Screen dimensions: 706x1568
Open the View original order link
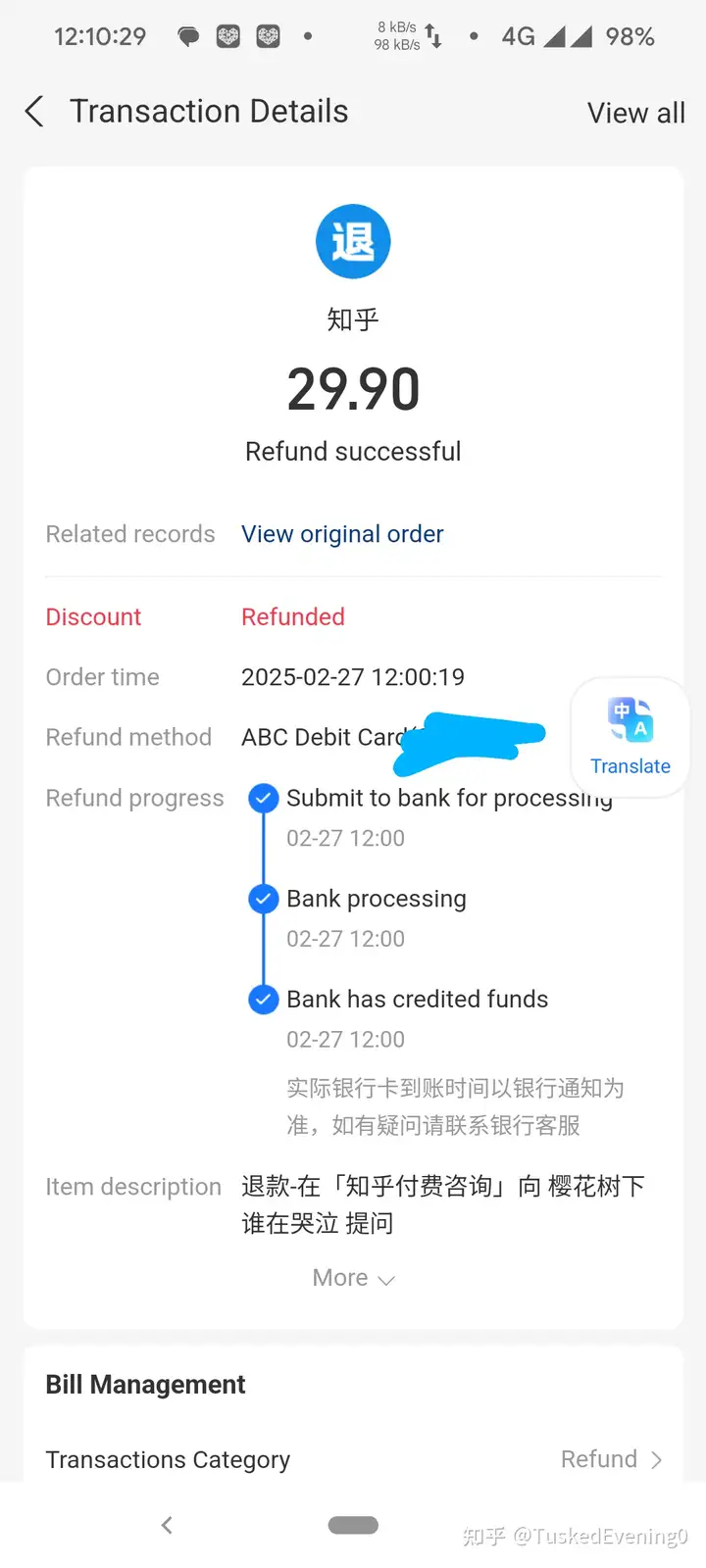342,534
